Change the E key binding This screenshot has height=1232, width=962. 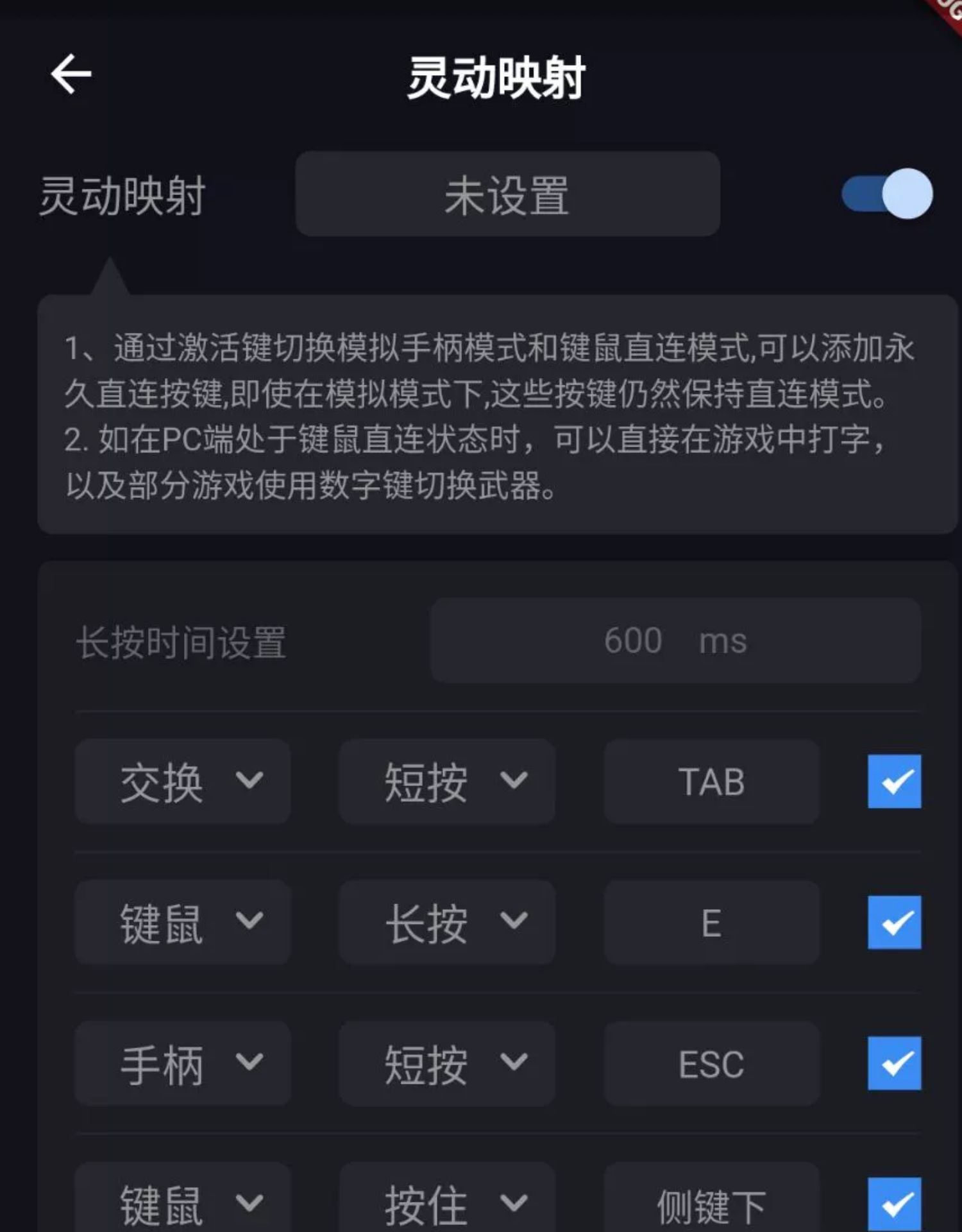pyautogui.click(x=711, y=923)
